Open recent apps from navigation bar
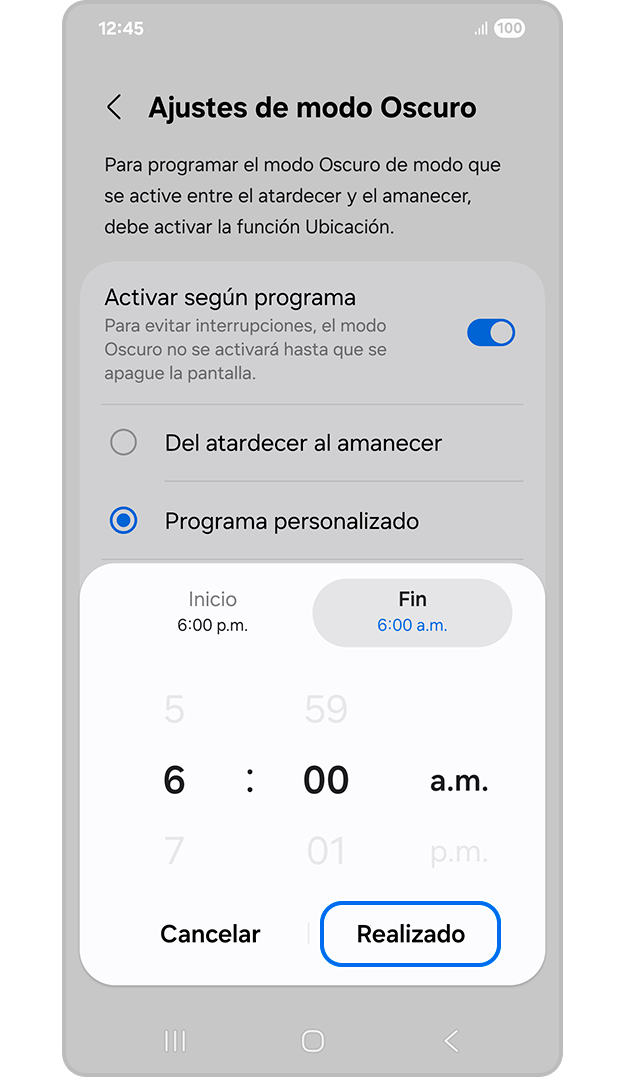Viewport: 624px width, 1077px height. 175,1041
